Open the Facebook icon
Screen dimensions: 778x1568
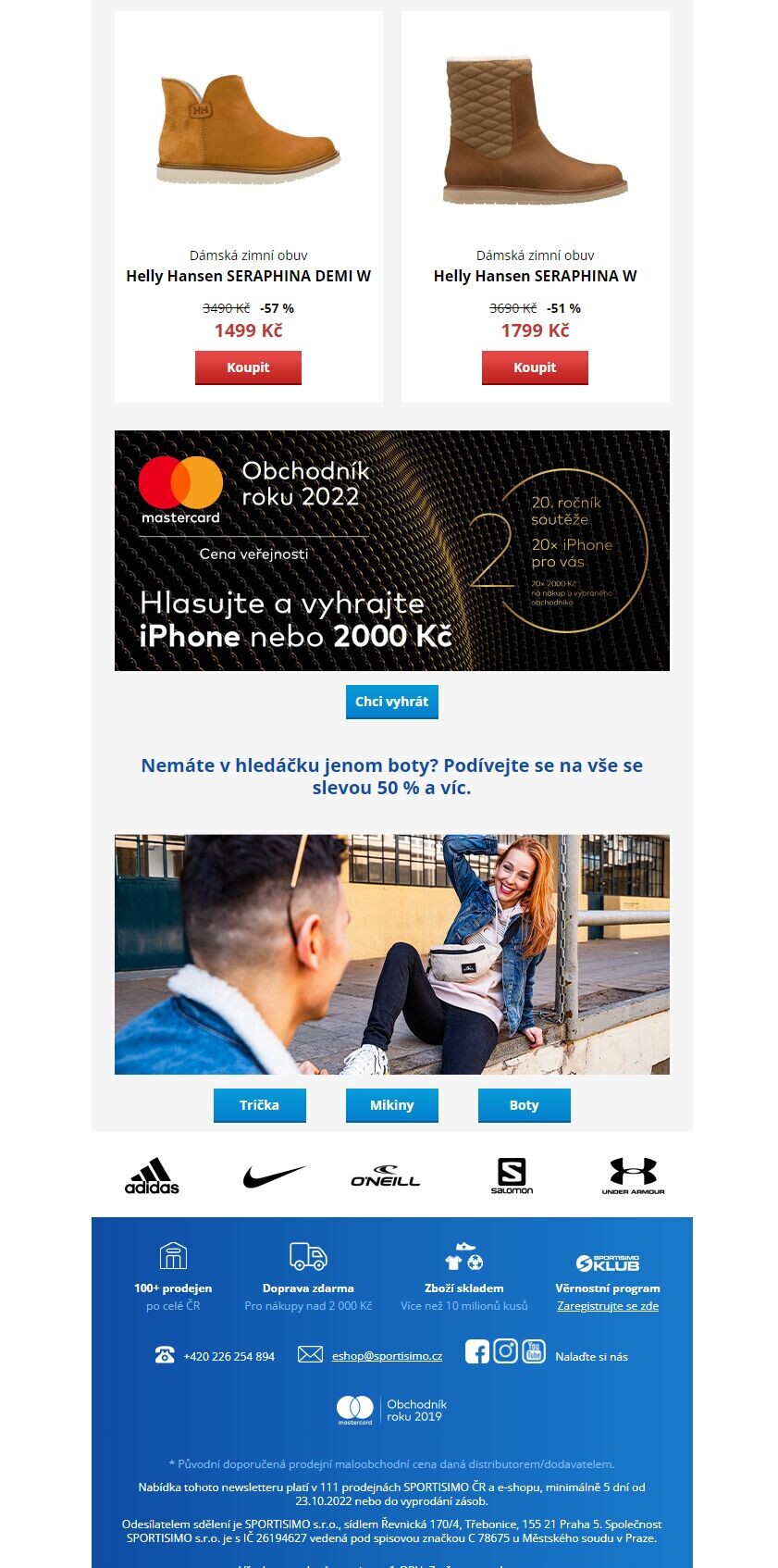[x=476, y=1352]
